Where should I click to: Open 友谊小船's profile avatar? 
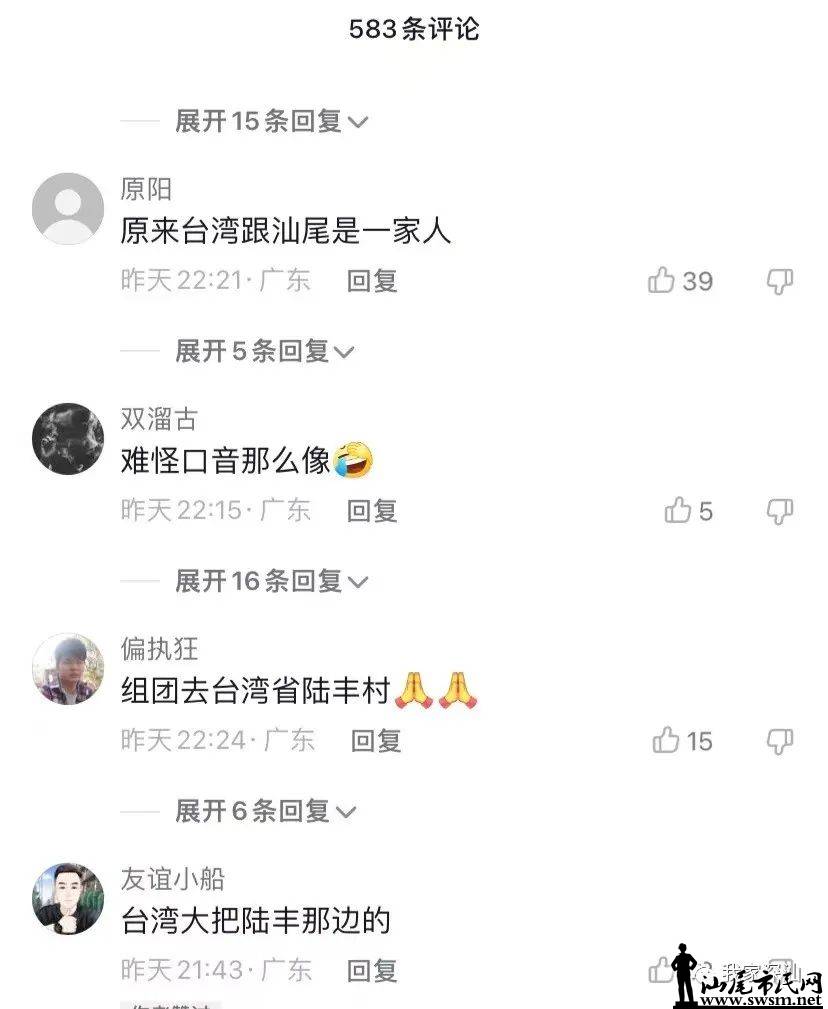click(68, 899)
